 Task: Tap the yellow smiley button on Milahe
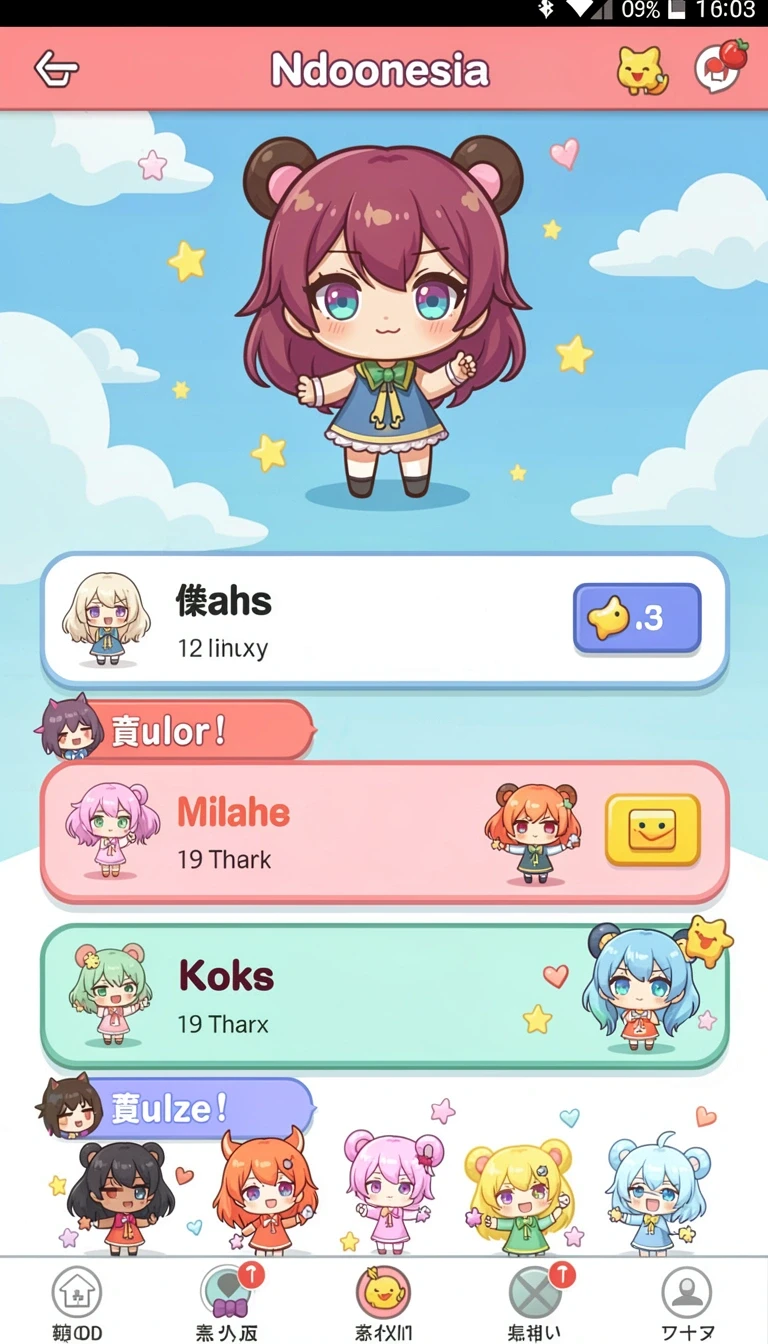point(652,830)
